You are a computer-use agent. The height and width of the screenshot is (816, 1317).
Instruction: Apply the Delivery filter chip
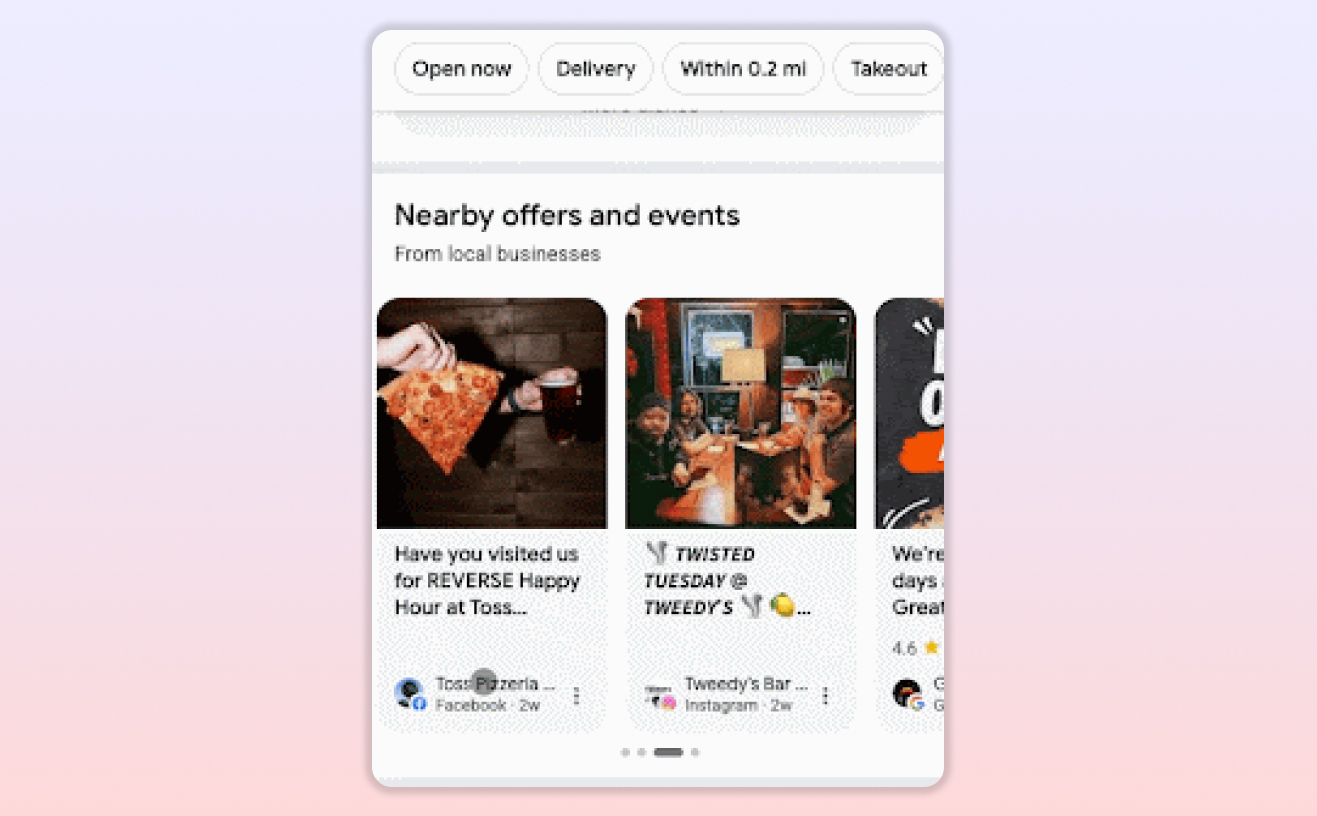pyautogui.click(x=595, y=69)
